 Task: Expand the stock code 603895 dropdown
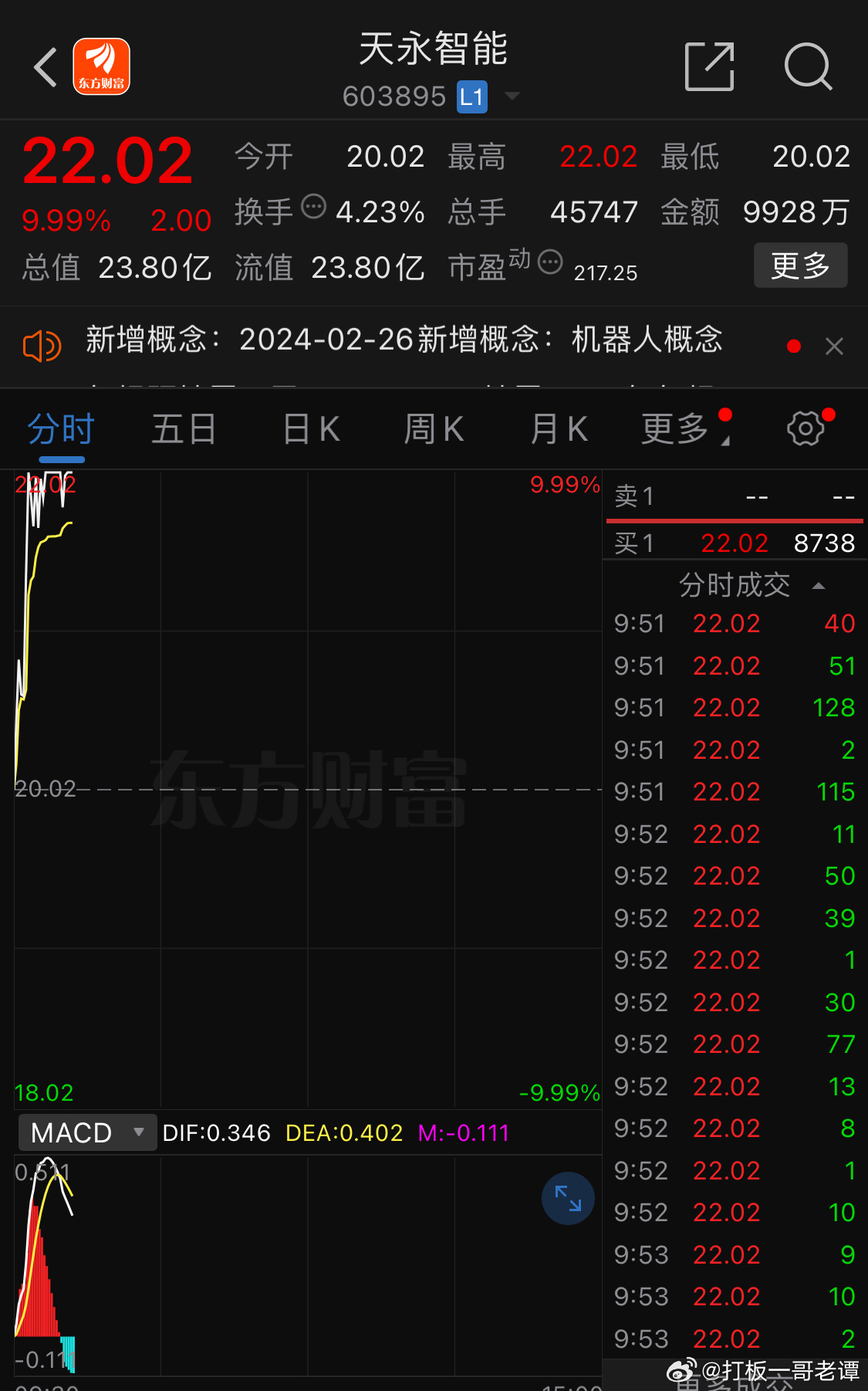coord(512,96)
